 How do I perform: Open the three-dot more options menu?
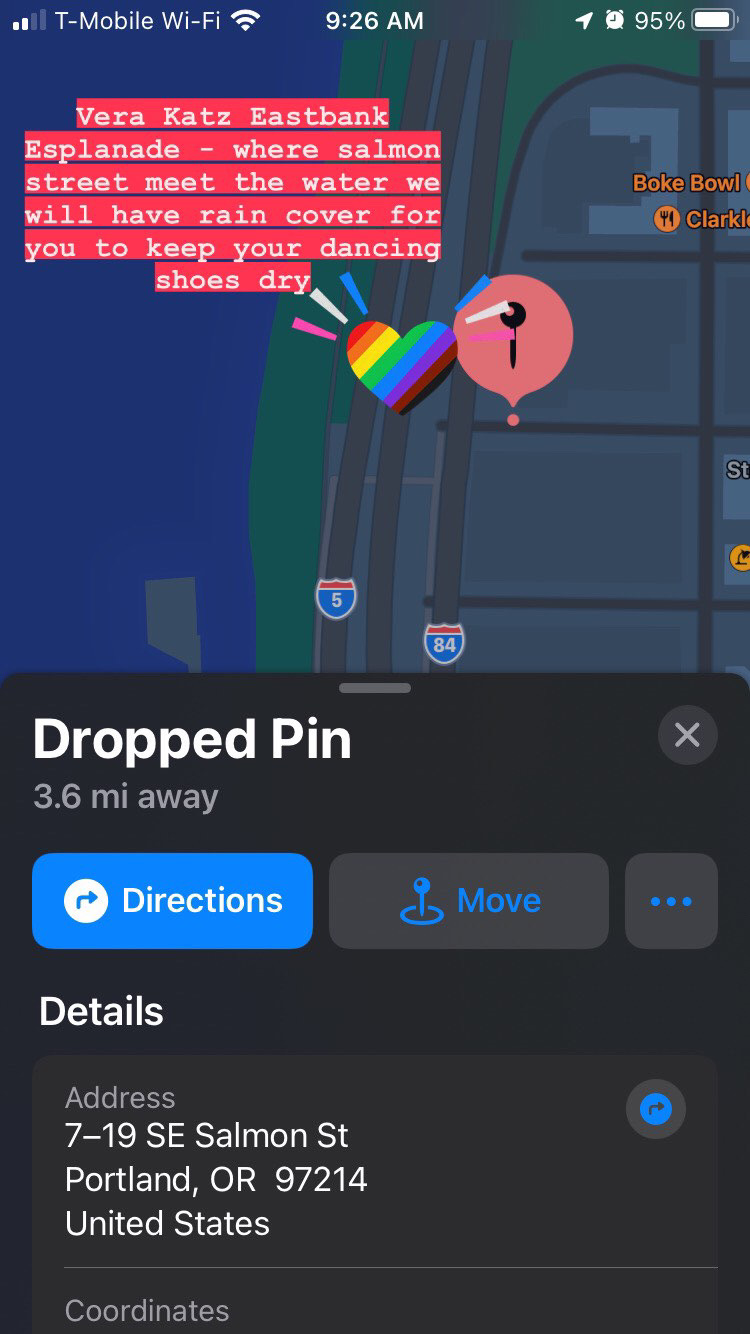[671, 900]
